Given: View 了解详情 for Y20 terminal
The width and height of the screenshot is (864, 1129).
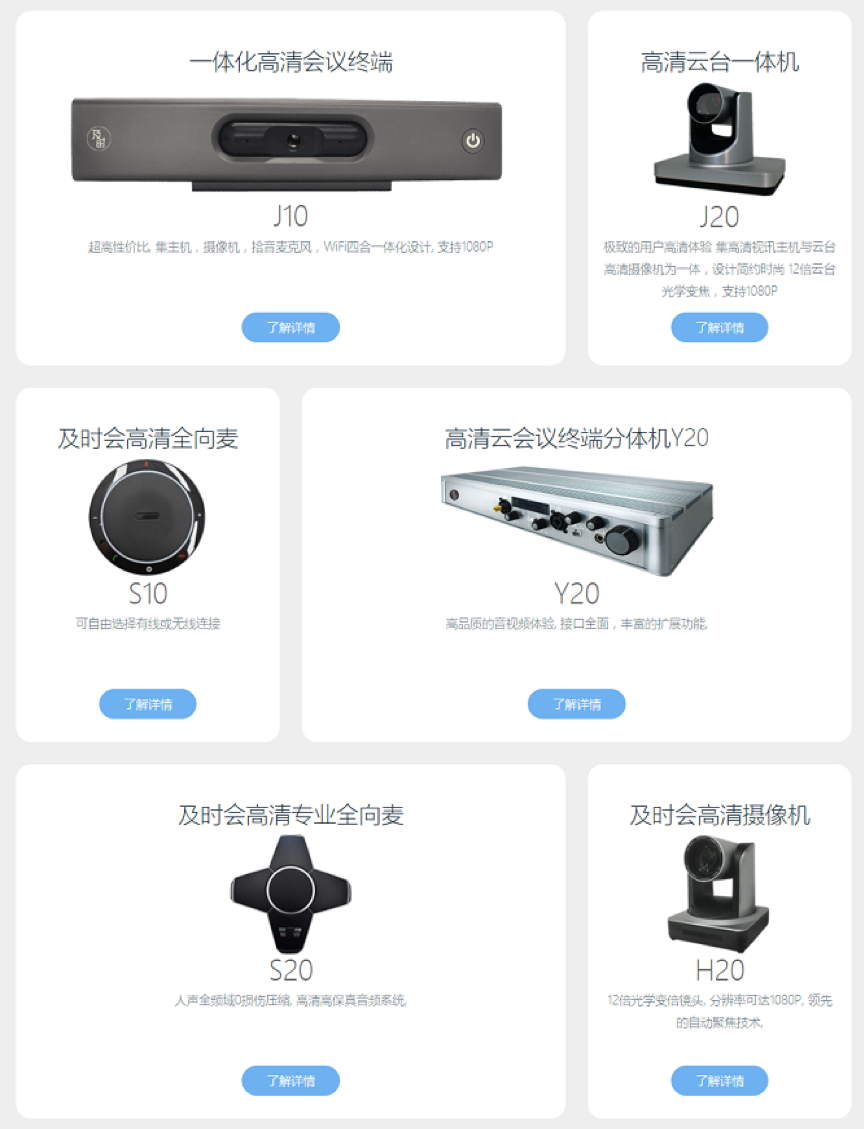Looking at the screenshot, I should coord(576,704).
